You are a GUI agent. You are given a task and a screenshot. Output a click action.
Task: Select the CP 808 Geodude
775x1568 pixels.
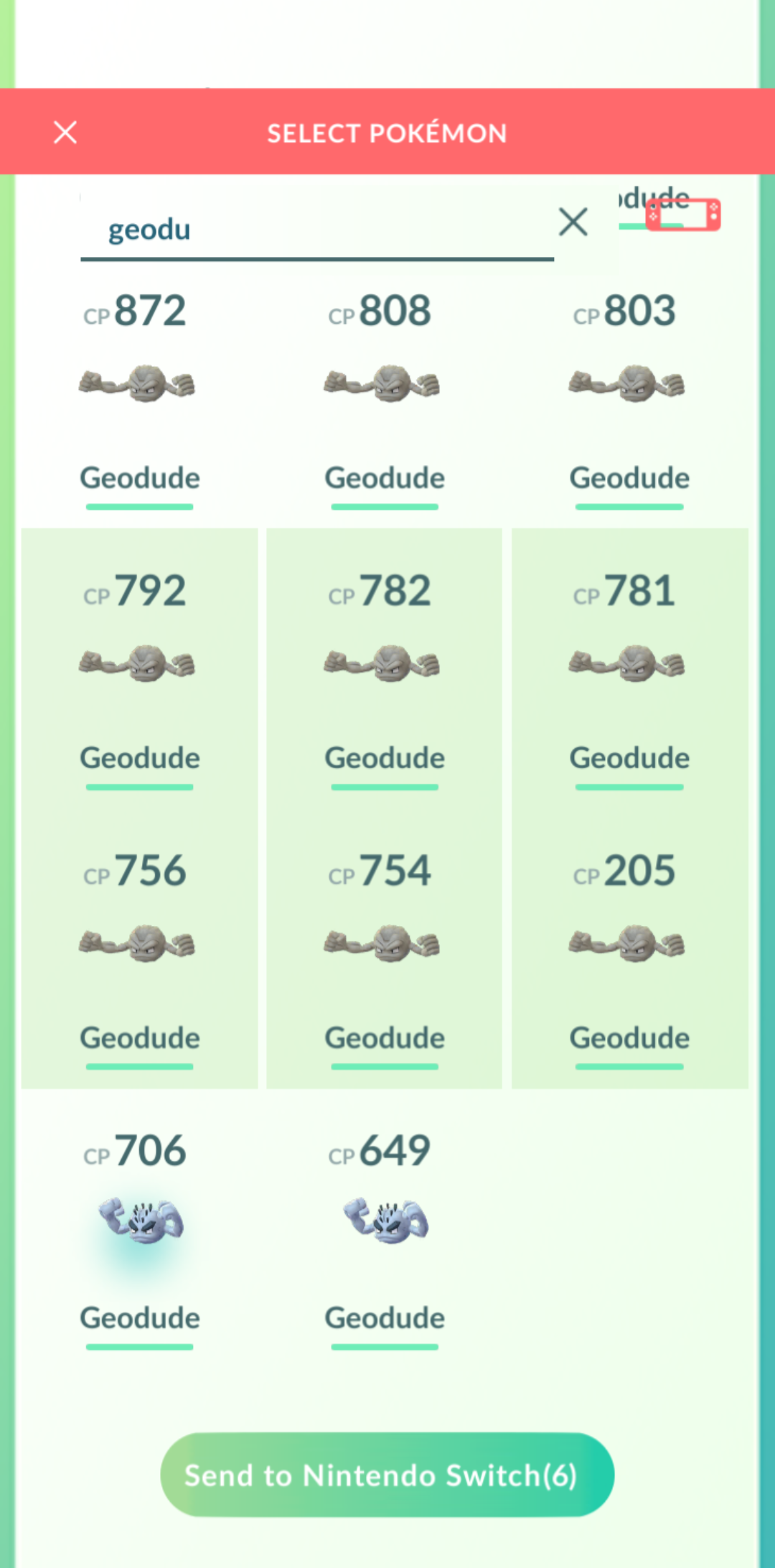[384, 395]
